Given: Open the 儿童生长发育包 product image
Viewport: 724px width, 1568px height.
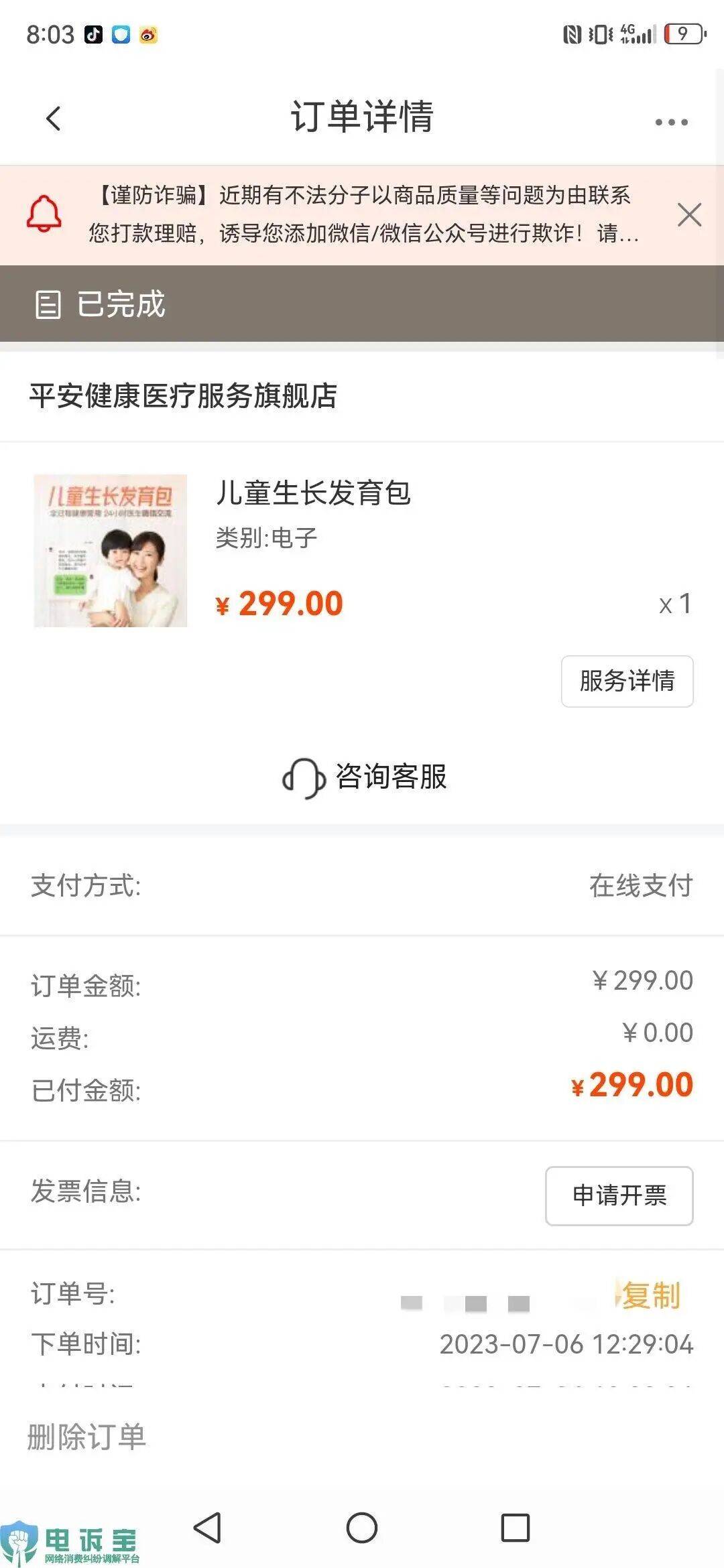Looking at the screenshot, I should tap(111, 551).
